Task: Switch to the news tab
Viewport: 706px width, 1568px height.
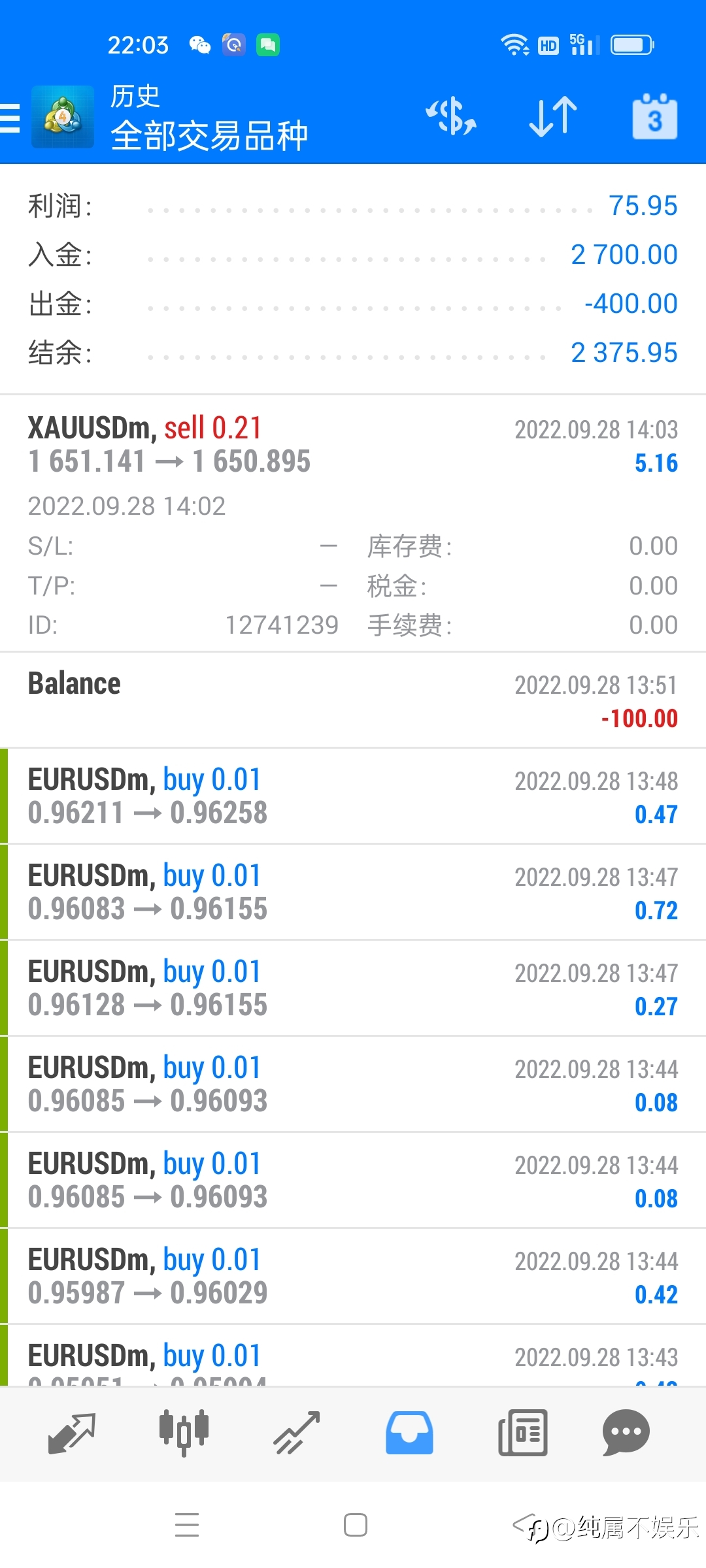Action: pos(522,1433)
